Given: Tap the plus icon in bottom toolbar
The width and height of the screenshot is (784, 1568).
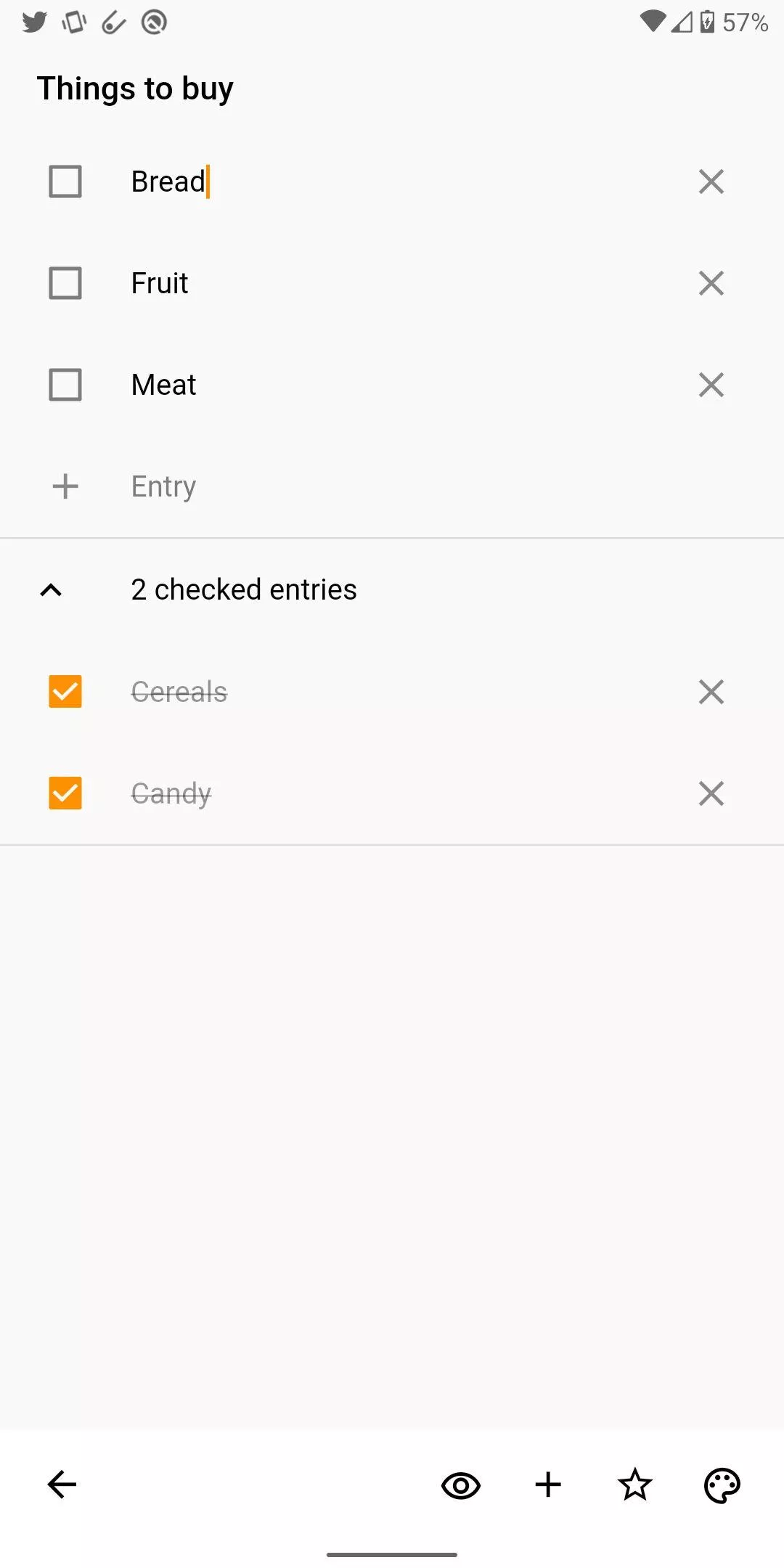Looking at the screenshot, I should [x=548, y=1485].
